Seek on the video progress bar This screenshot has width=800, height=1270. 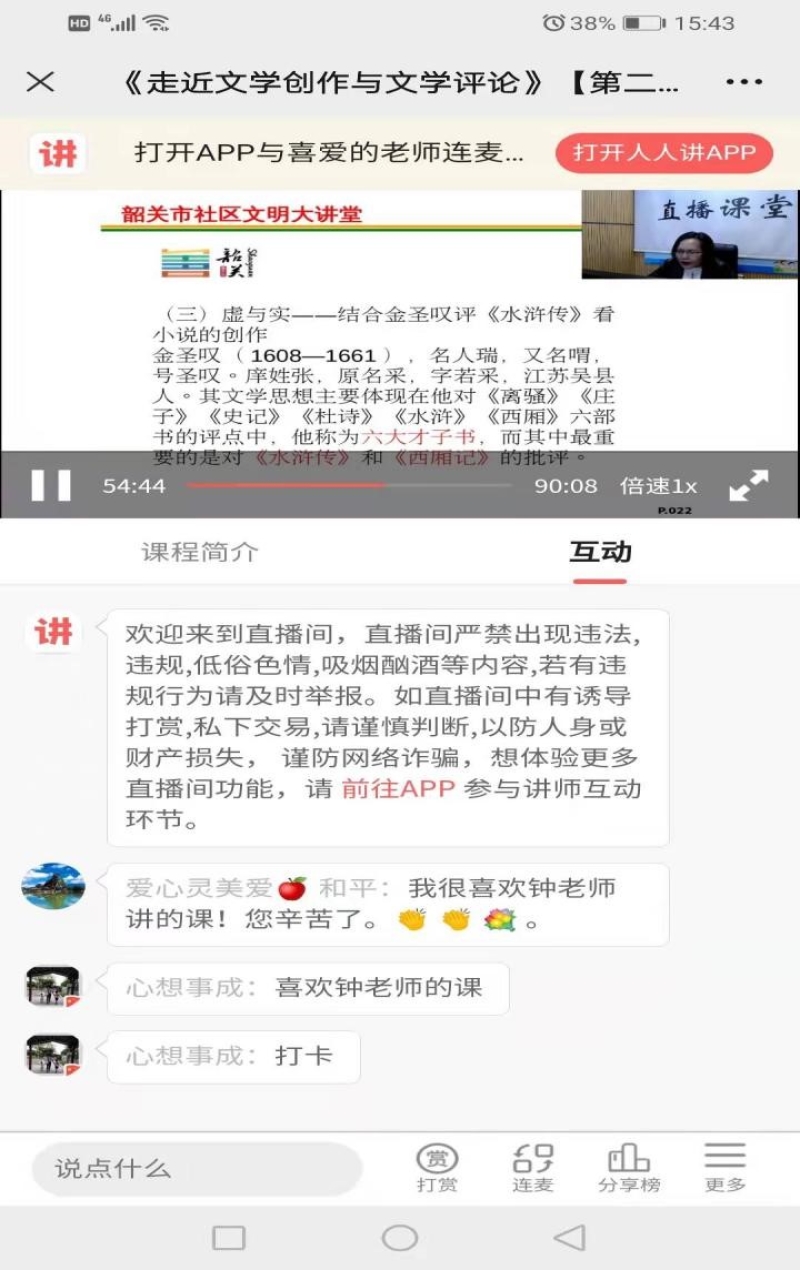pyautogui.click(x=350, y=486)
